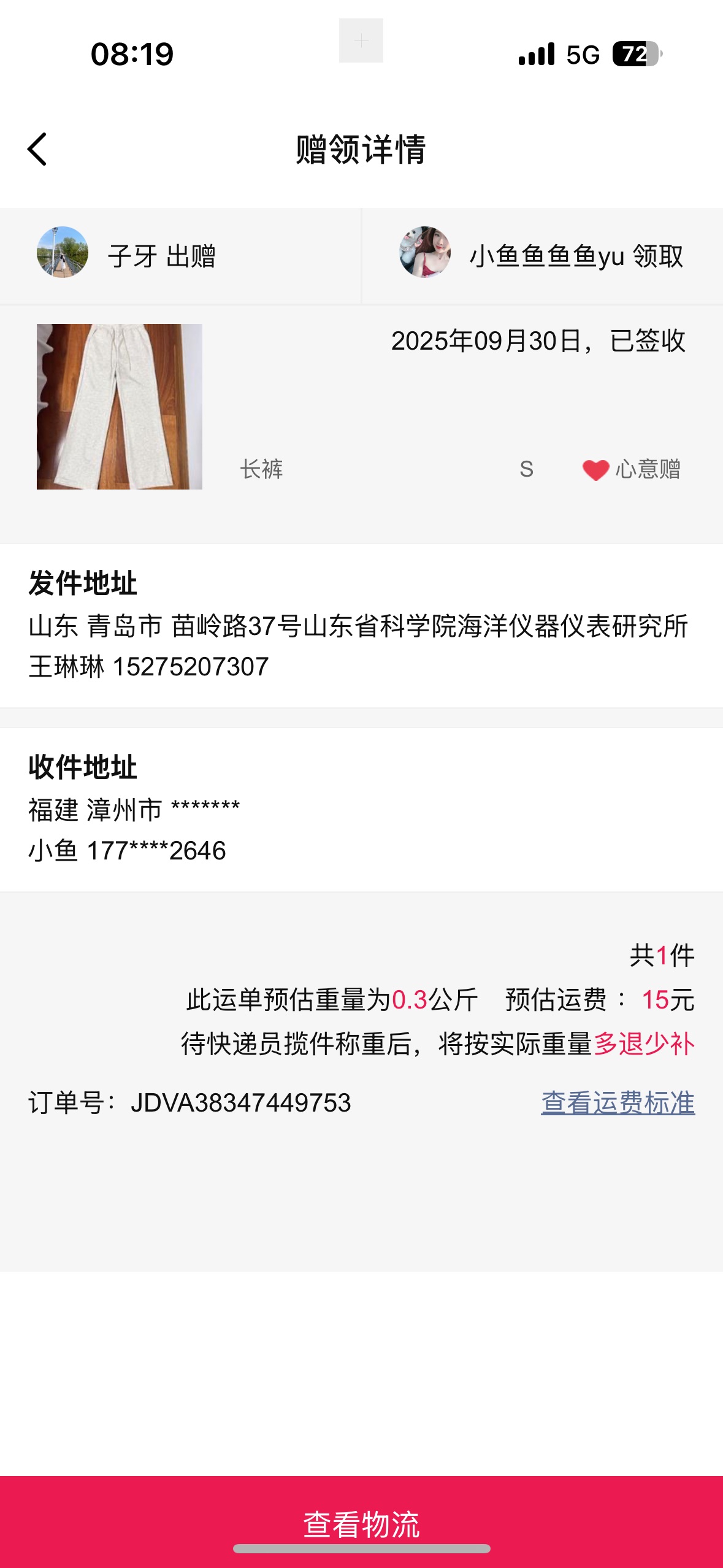Open the 长裤 item photo

pyautogui.click(x=120, y=407)
